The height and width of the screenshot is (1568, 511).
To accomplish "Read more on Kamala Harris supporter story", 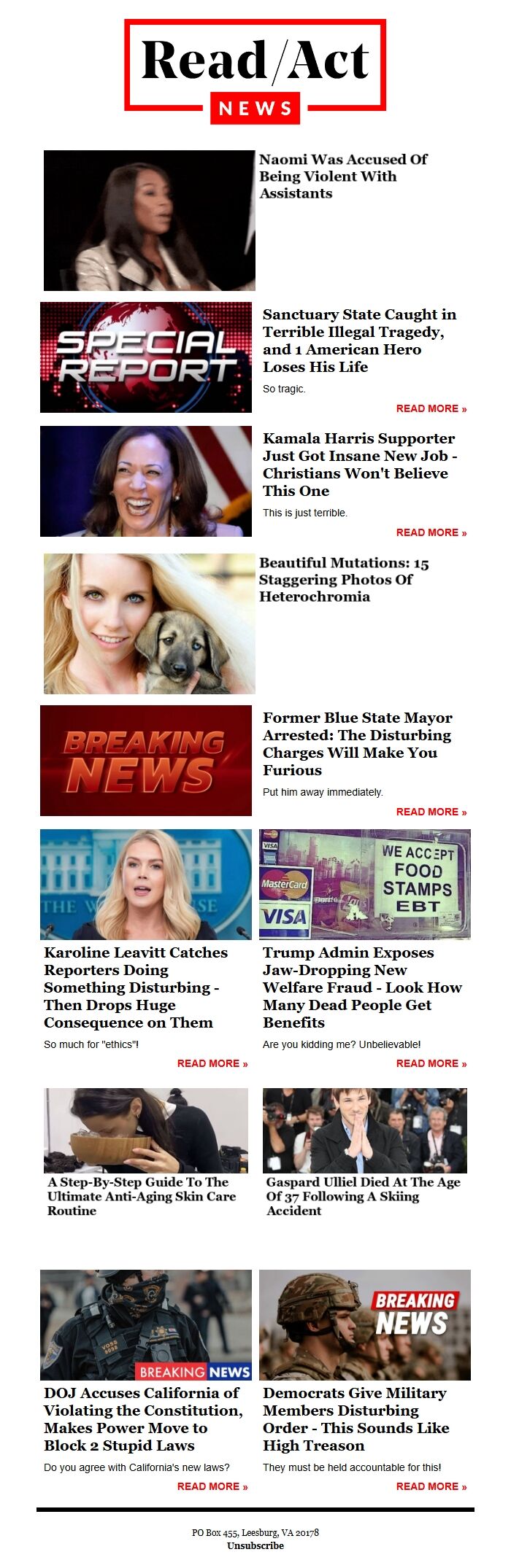I will (x=431, y=532).
